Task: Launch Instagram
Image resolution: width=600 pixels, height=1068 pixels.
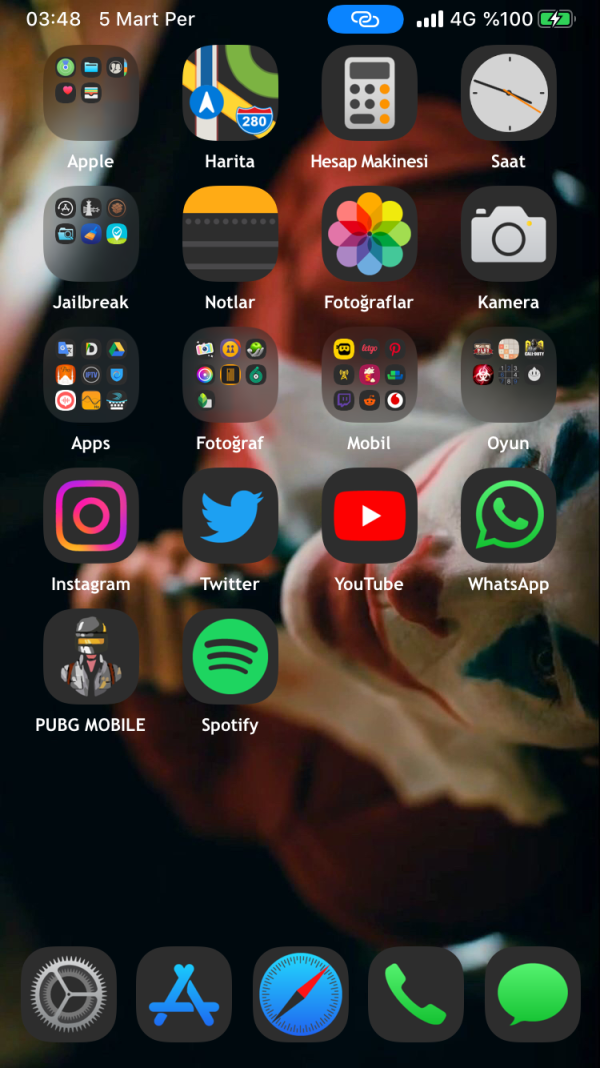Action: pyautogui.click(x=91, y=516)
